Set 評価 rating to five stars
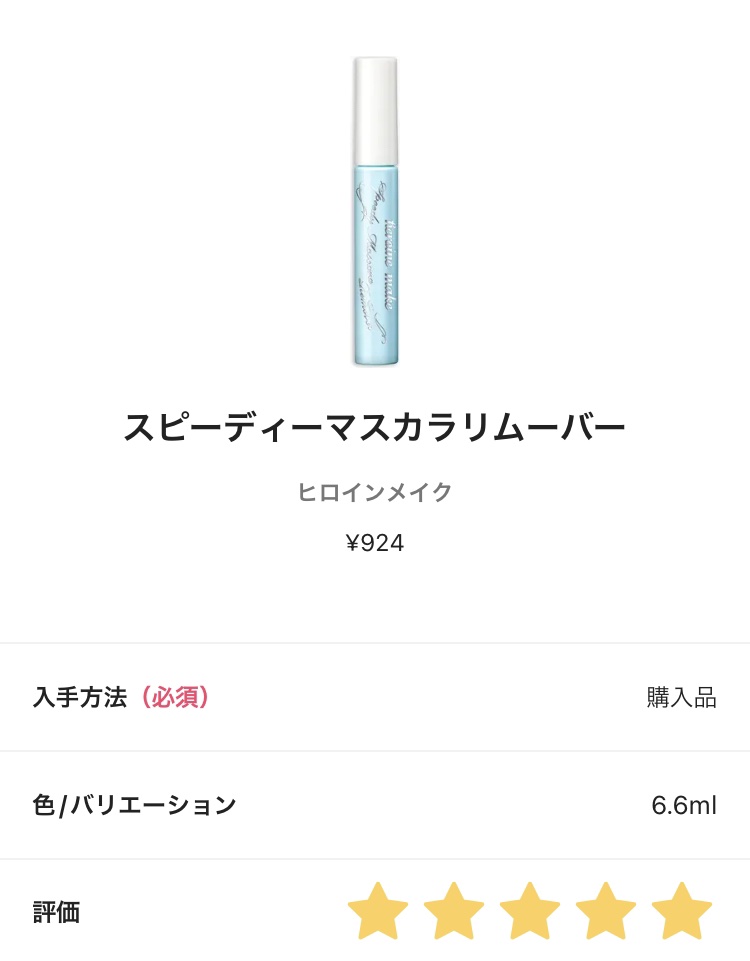750x961 pixels. pyautogui.click(x=681, y=911)
